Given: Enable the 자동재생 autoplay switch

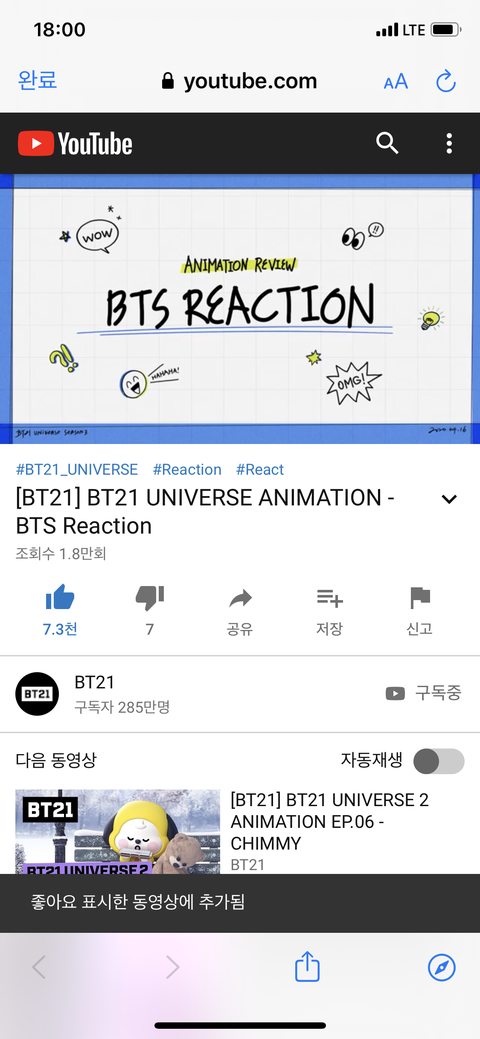Looking at the screenshot, I should pyautogui.click(x=439, y=761).
